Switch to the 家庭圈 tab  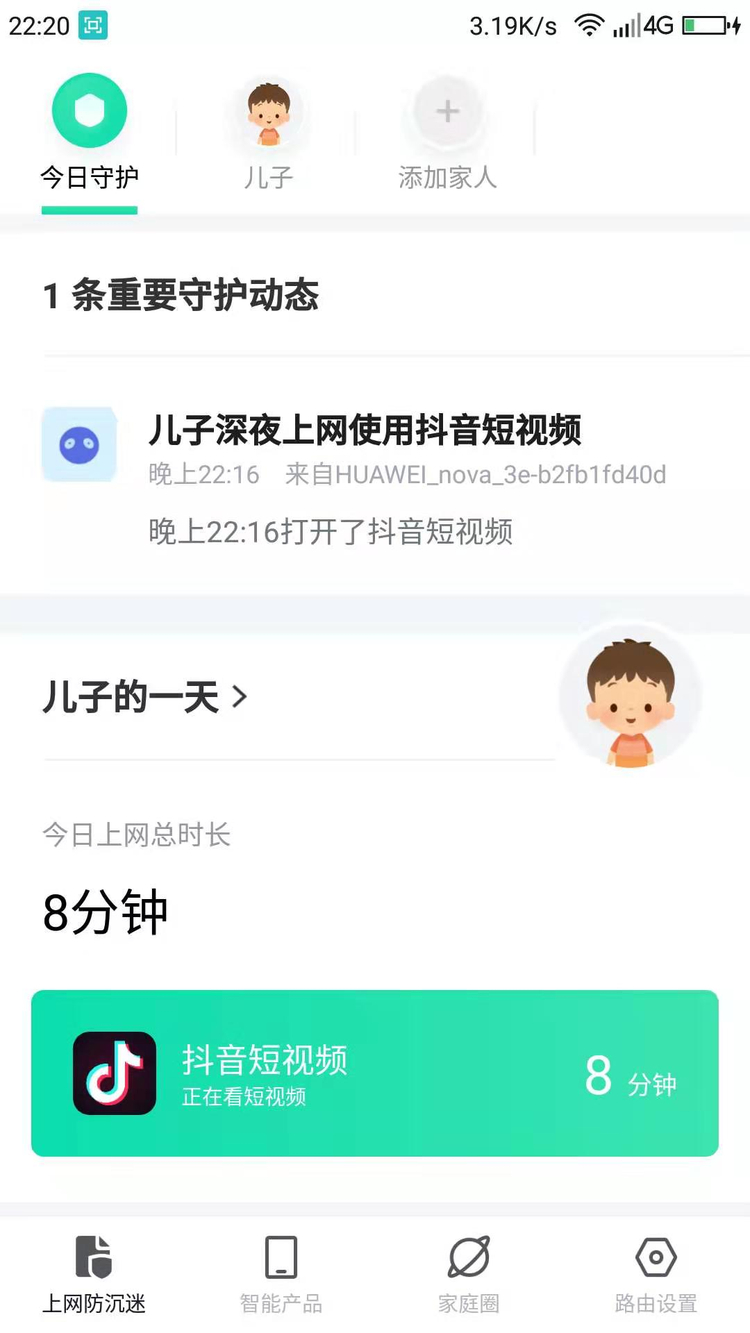point(468,1275)
